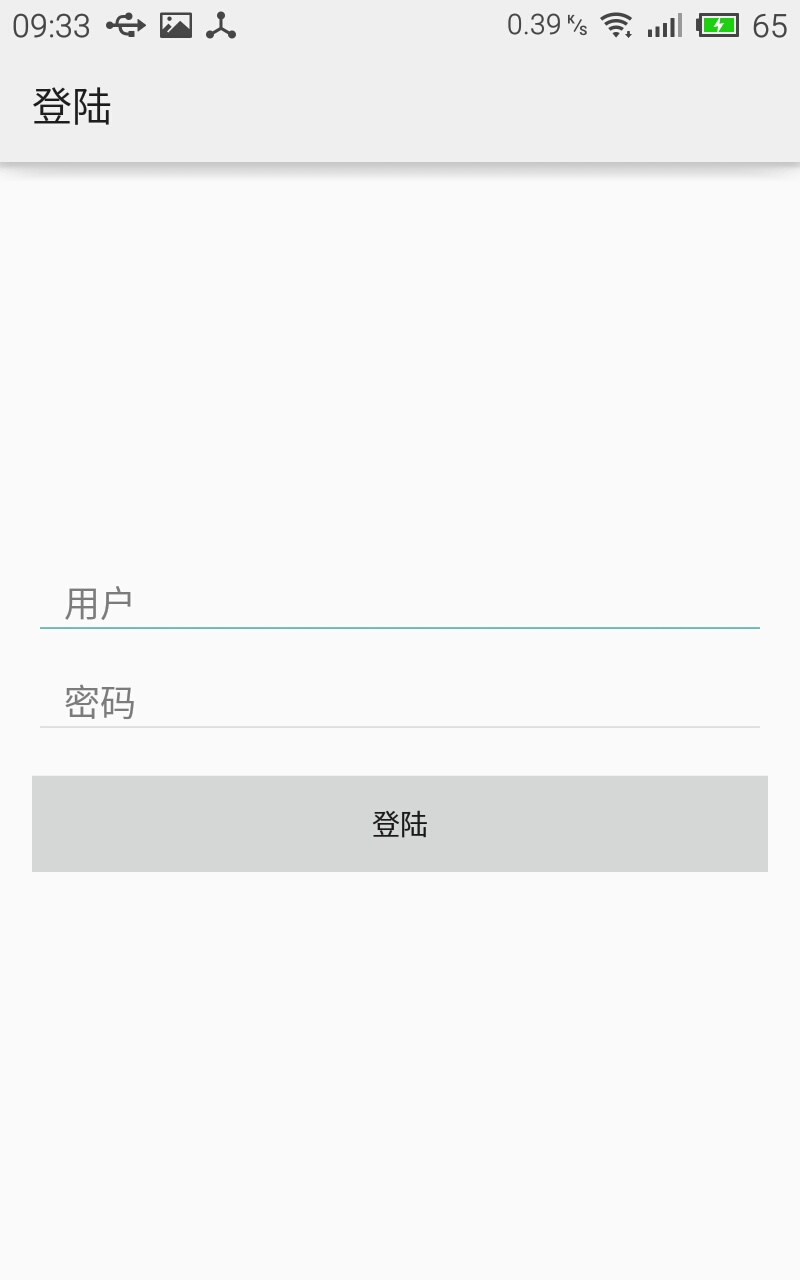Click the cellular signal bars icon
This screenshot has height=1280, width=800.
pyautogui.click(x=663, y=26)
